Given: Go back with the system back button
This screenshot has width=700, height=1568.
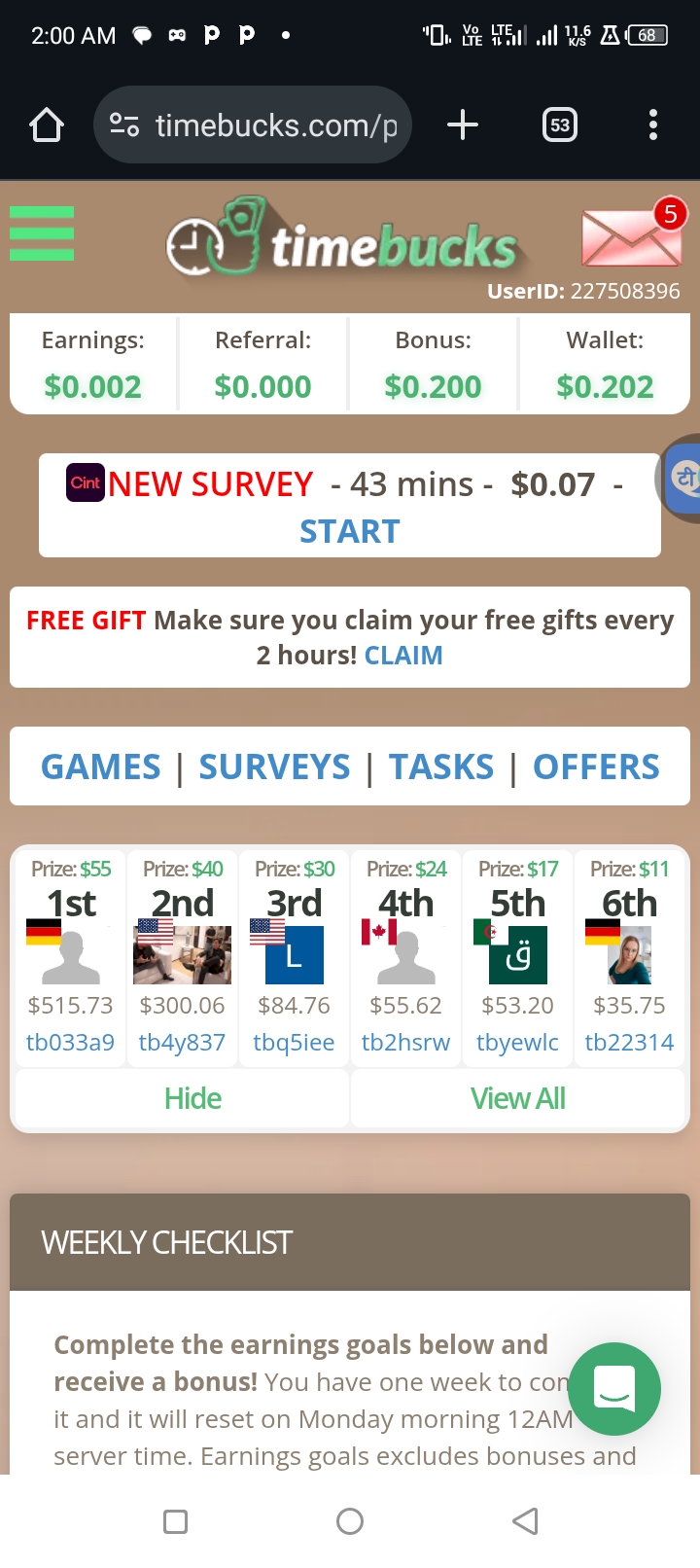Looking at the screenshot, I should (x=525, y=1521).
